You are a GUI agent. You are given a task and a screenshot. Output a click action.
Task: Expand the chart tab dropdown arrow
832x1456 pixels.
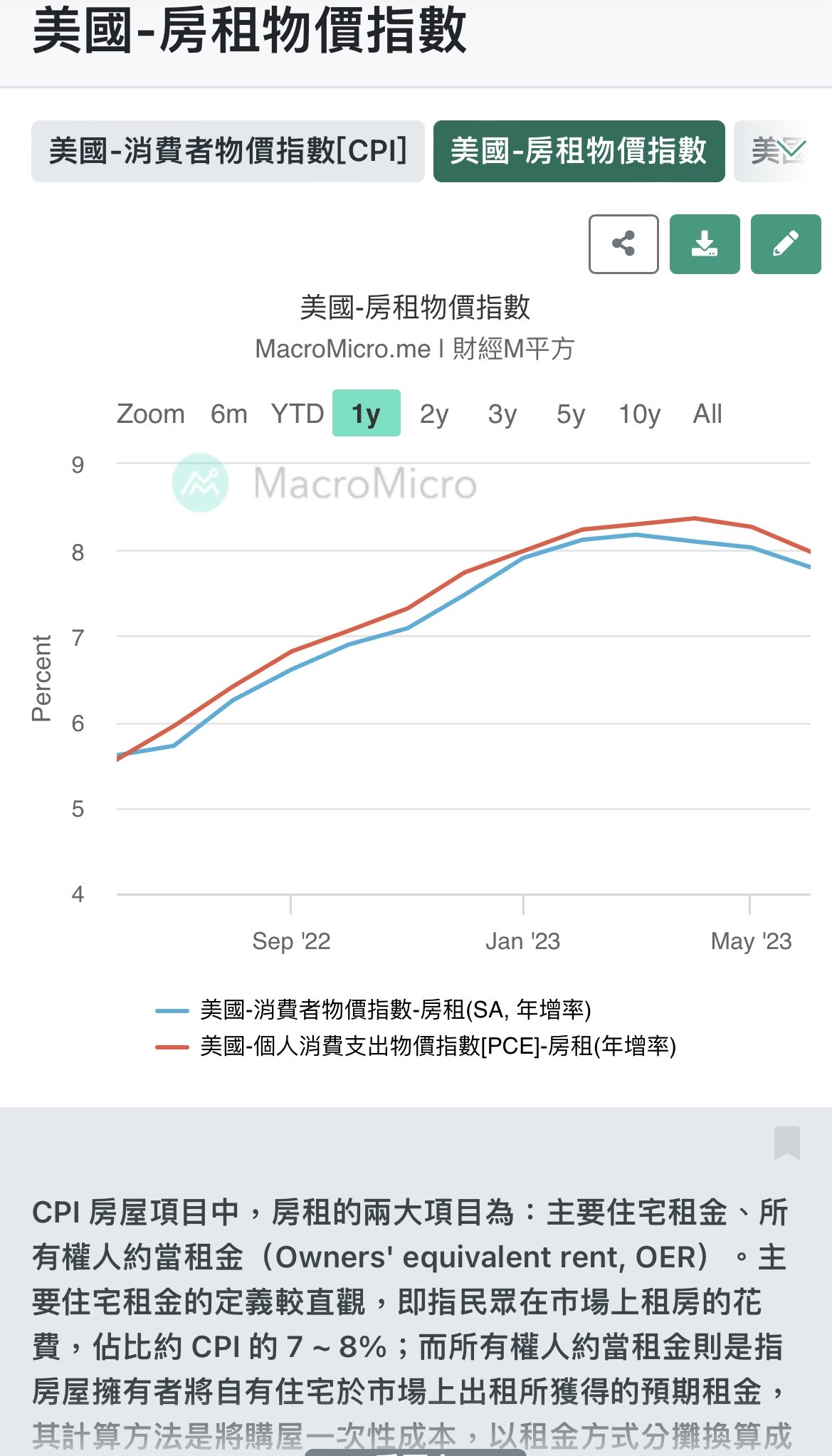tap(791, 150)
